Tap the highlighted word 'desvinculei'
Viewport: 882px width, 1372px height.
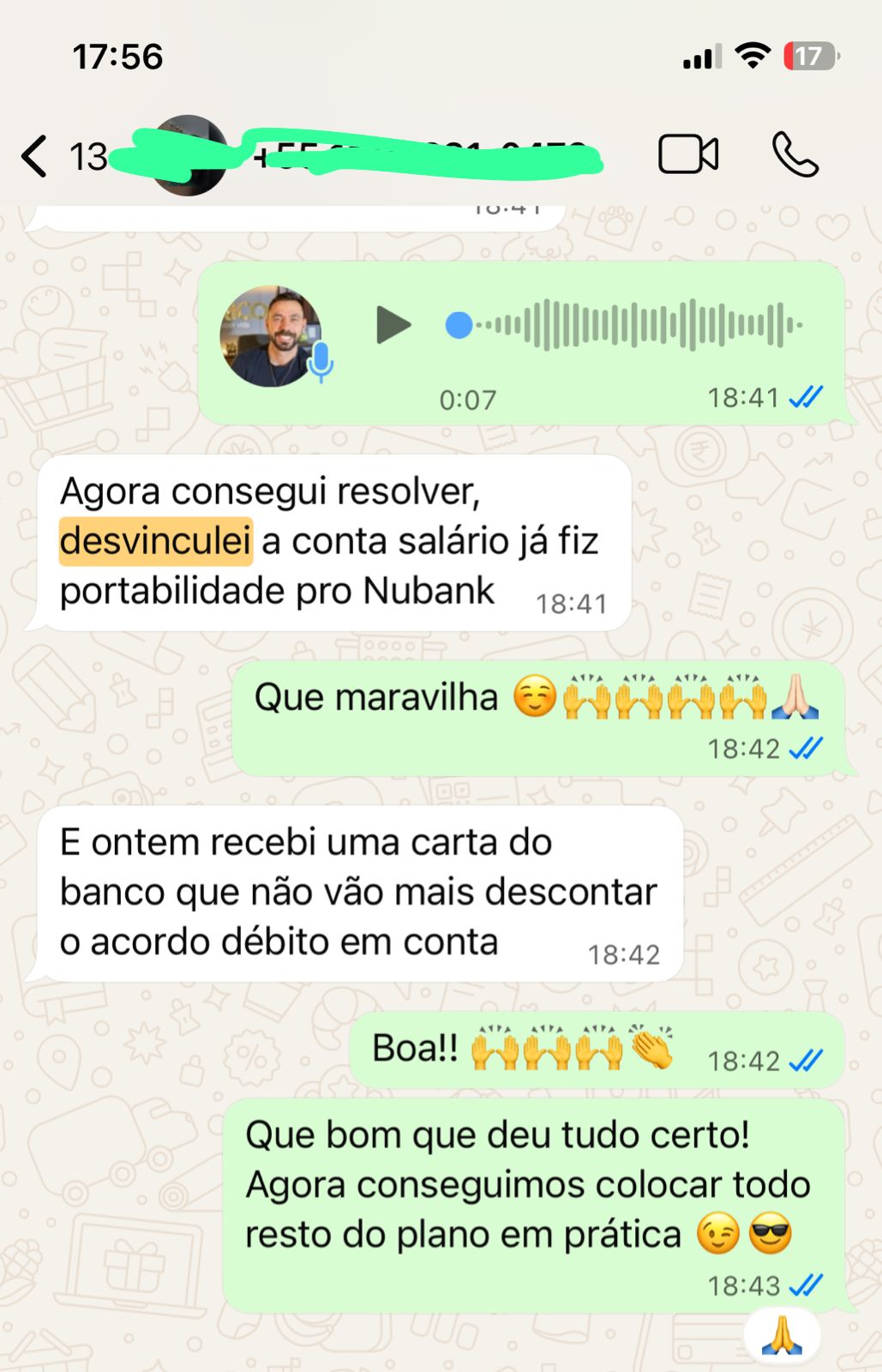(154, 539)
